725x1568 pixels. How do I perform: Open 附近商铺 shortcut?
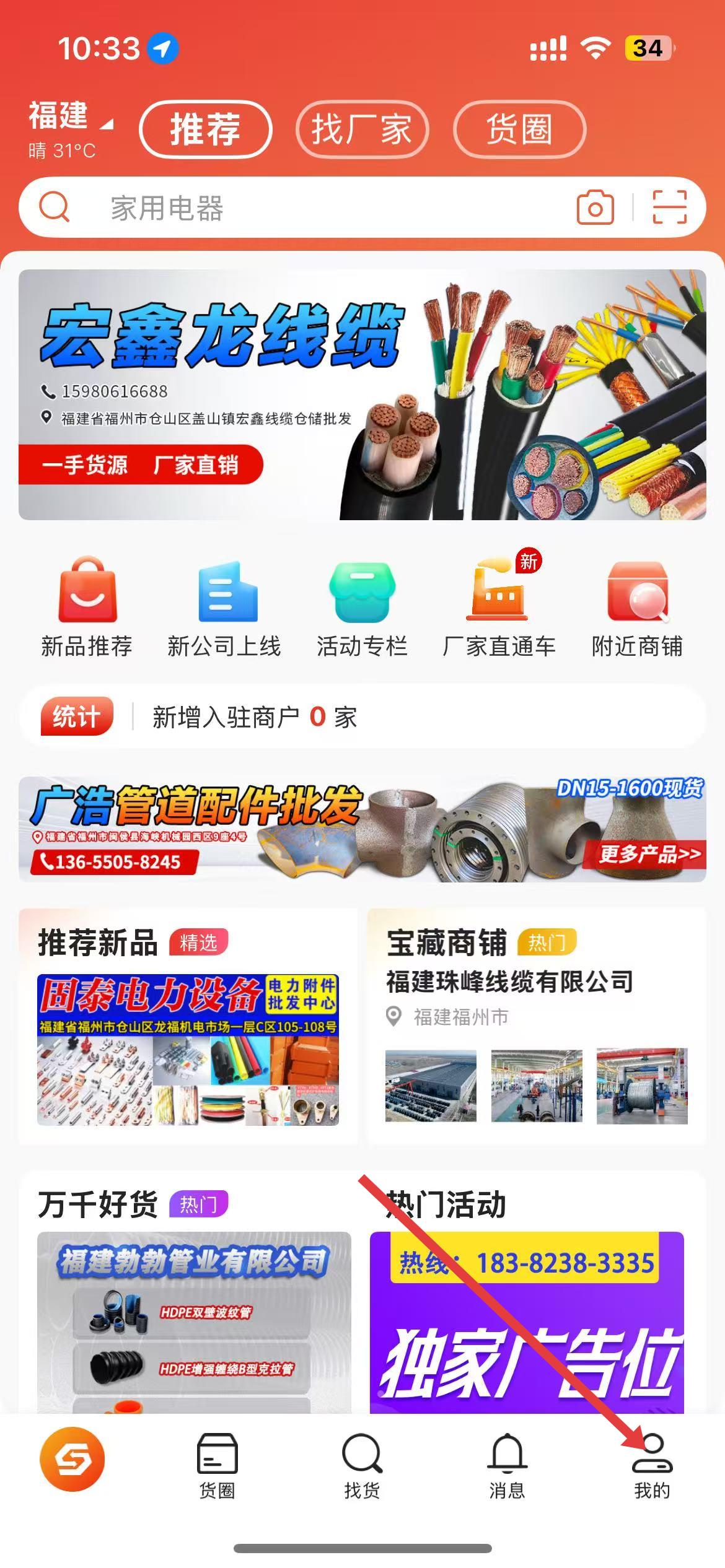click(637, 607)
